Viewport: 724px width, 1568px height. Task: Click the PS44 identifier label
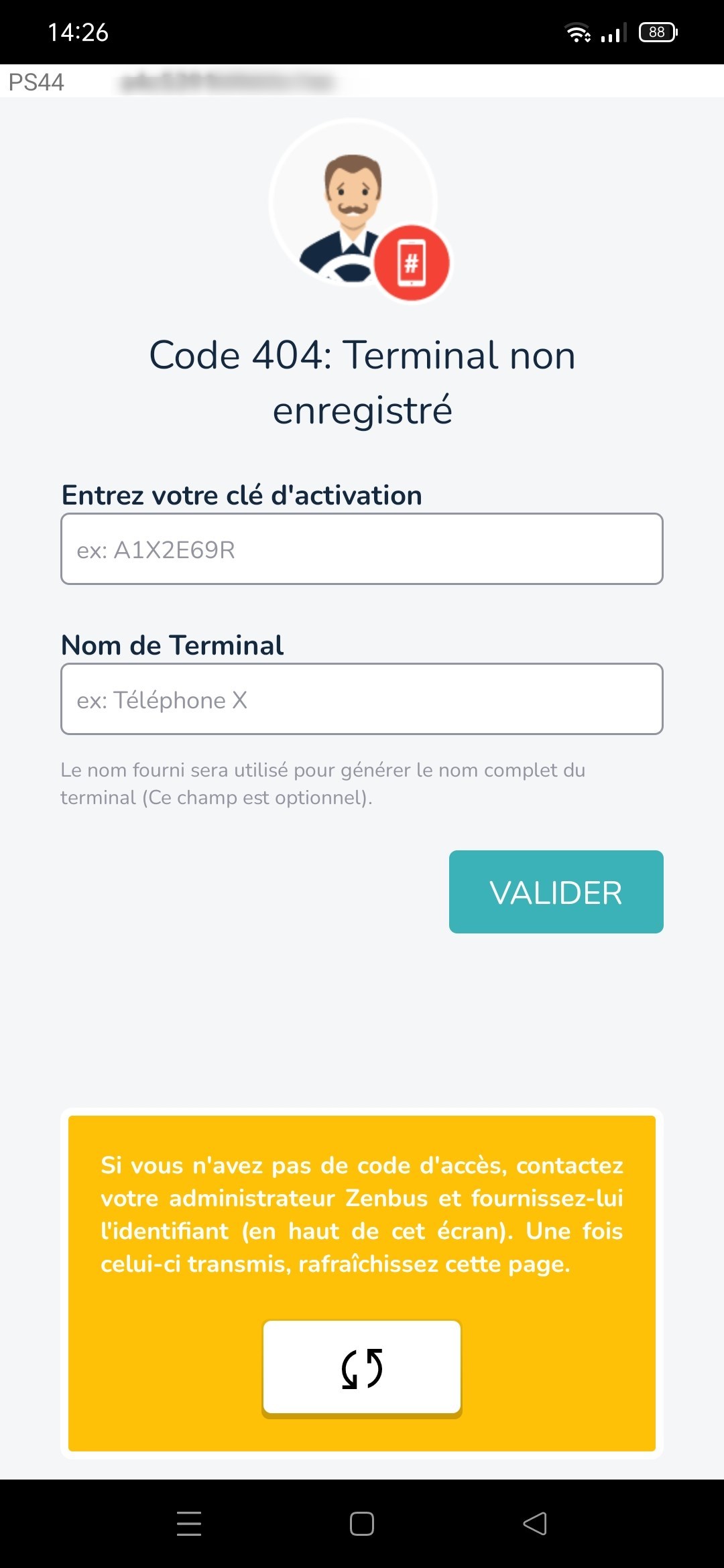coord(36,82)
